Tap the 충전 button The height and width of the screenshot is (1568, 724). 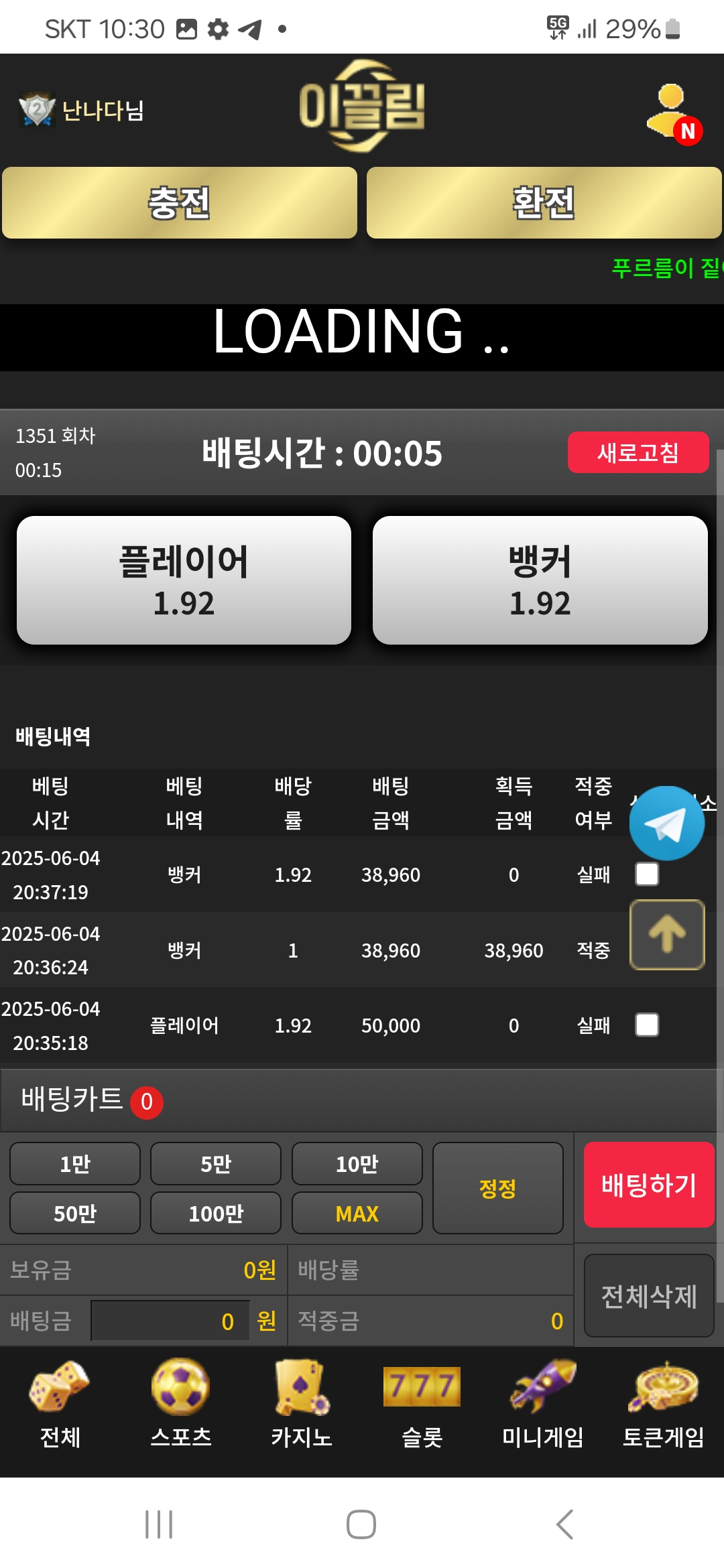[x=180, y=203]
